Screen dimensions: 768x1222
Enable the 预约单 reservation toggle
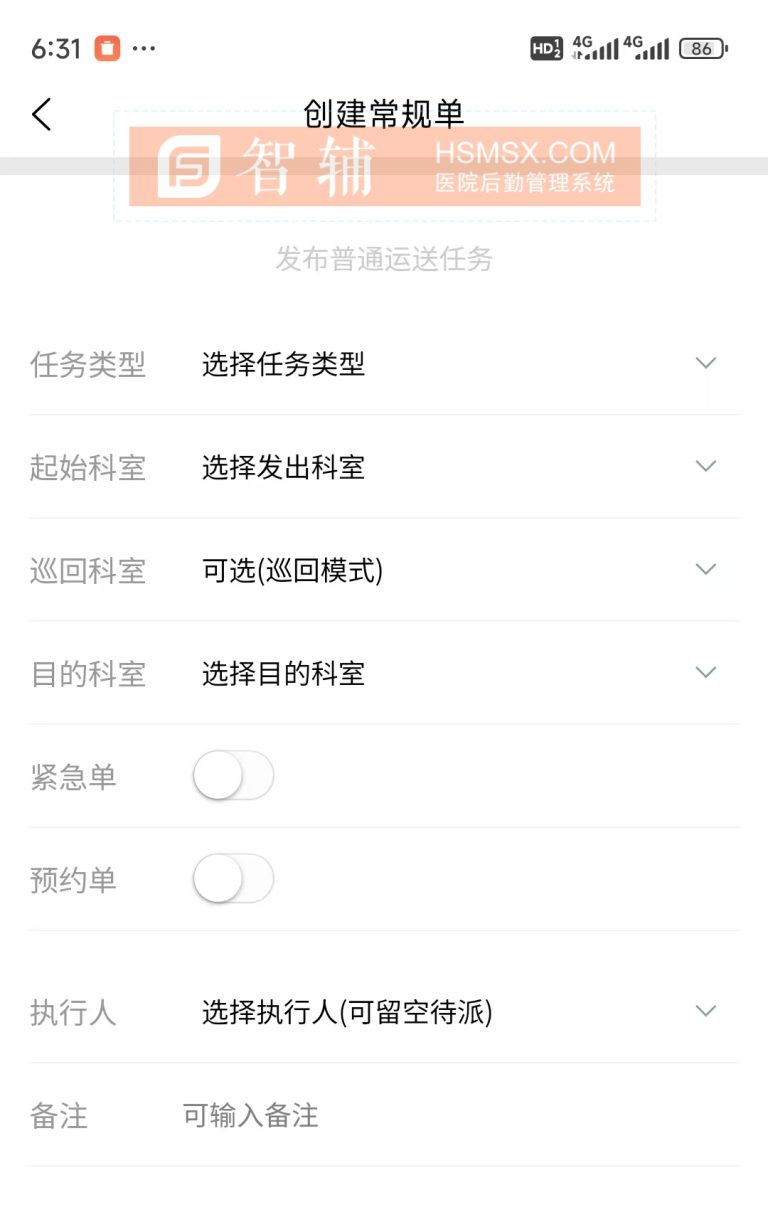coord(234,879)
